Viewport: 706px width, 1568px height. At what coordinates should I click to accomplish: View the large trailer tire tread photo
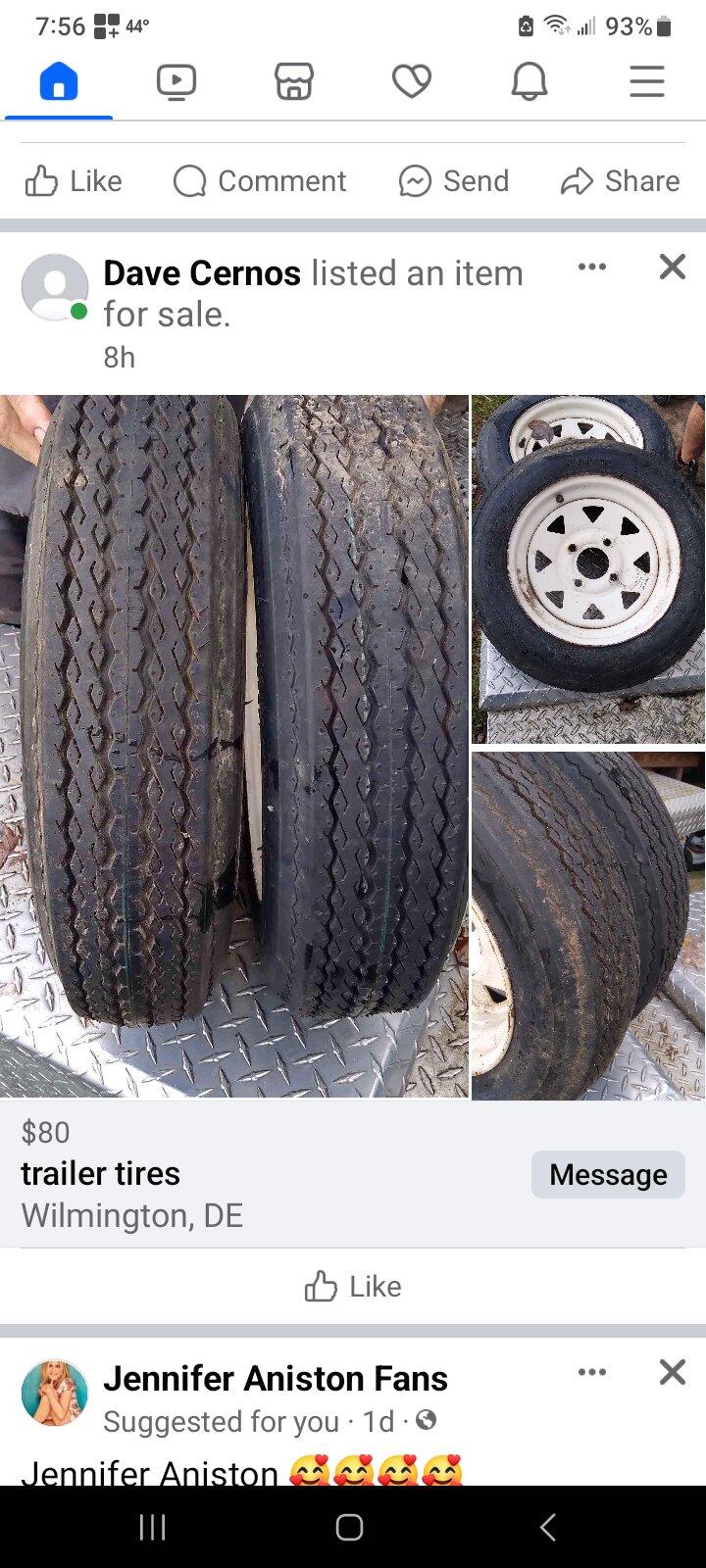(233, 745)
